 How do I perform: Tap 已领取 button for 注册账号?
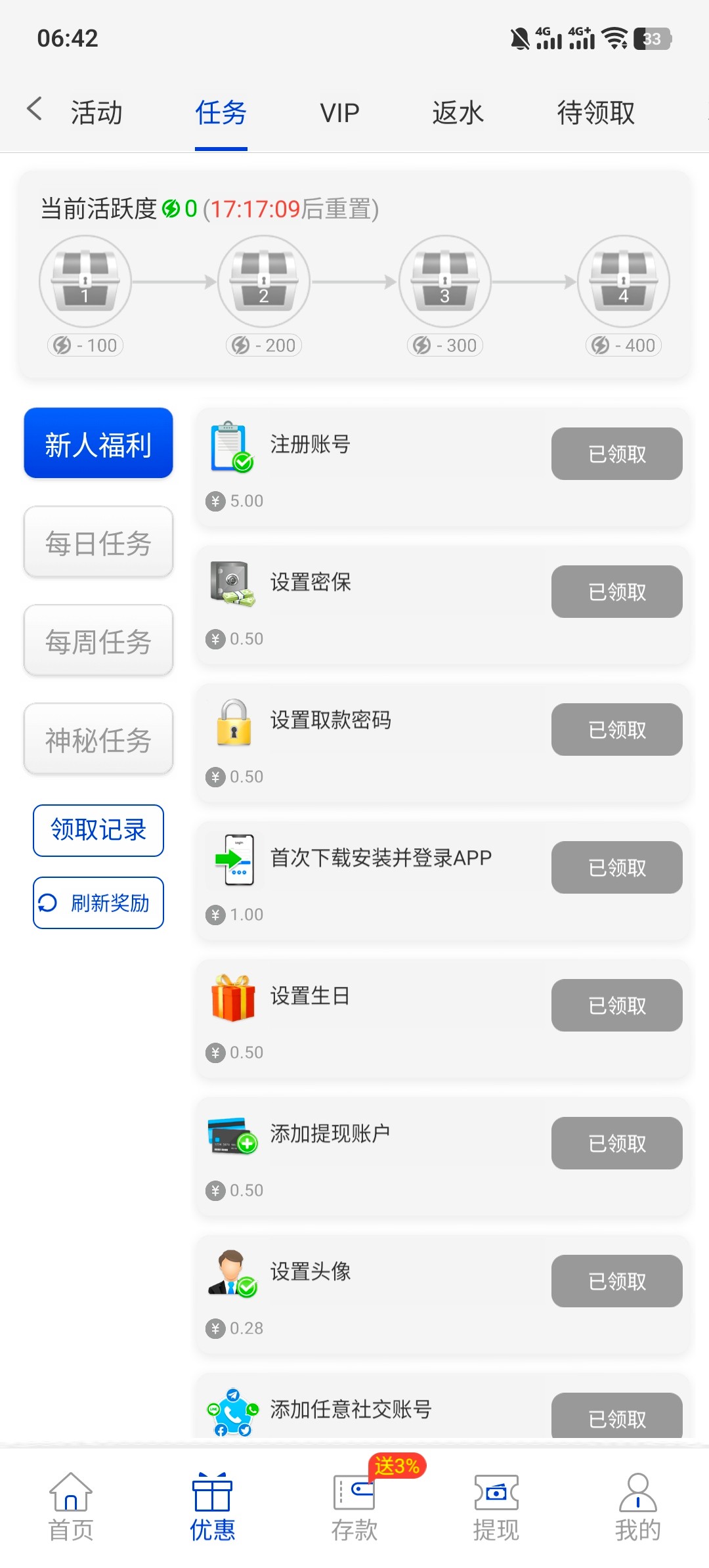click(x=616, y=454)
